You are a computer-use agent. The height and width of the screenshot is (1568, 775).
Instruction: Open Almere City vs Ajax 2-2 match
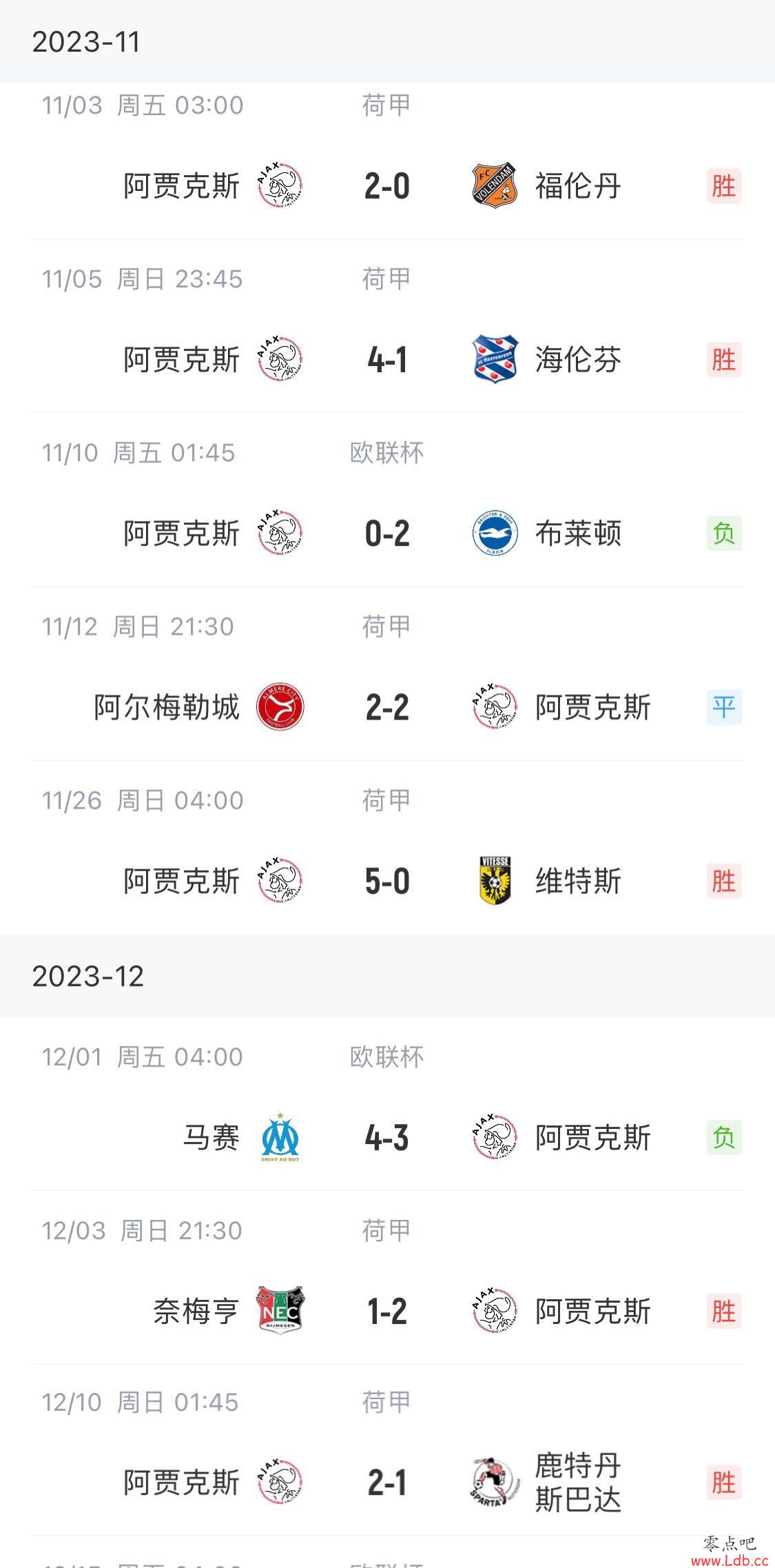pyautogui.click(x=387, y=673)
